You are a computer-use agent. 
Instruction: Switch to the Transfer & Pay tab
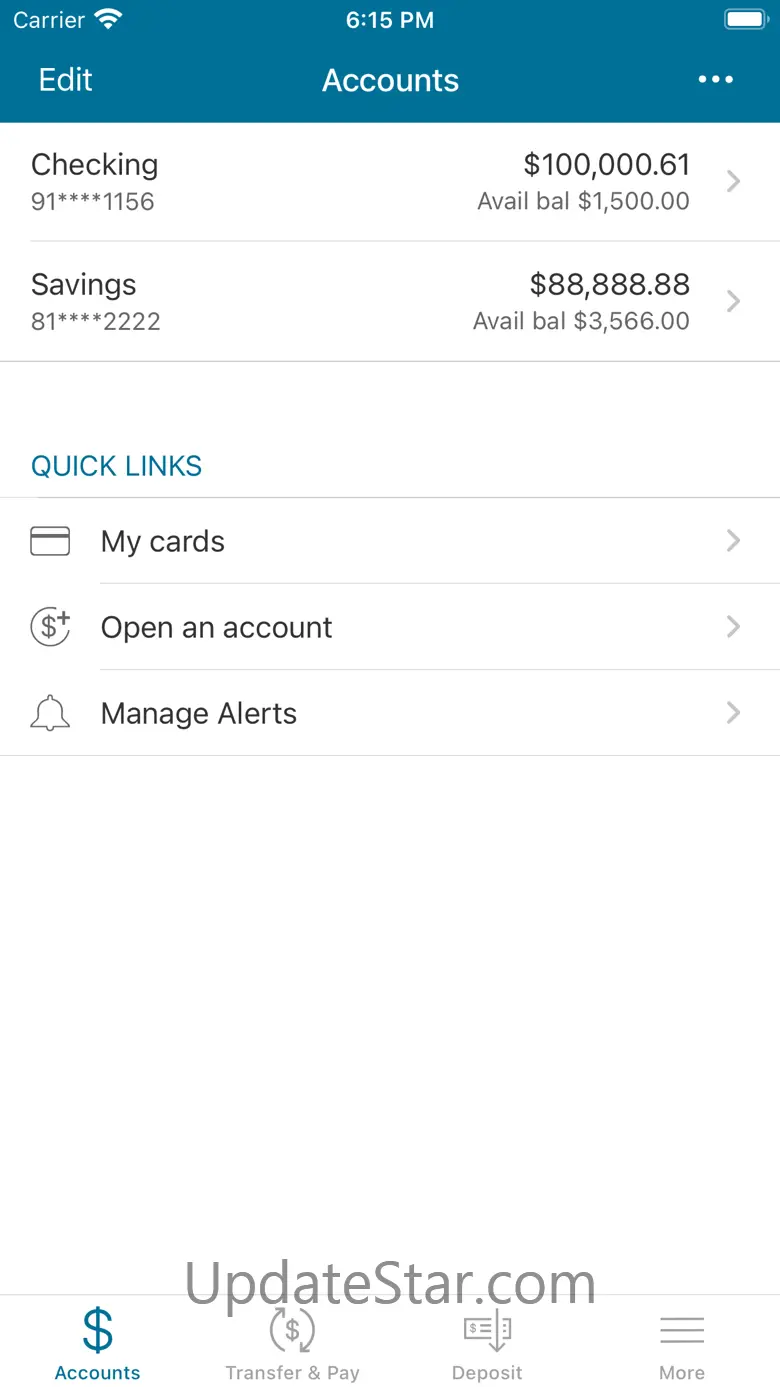[292, 1343]
